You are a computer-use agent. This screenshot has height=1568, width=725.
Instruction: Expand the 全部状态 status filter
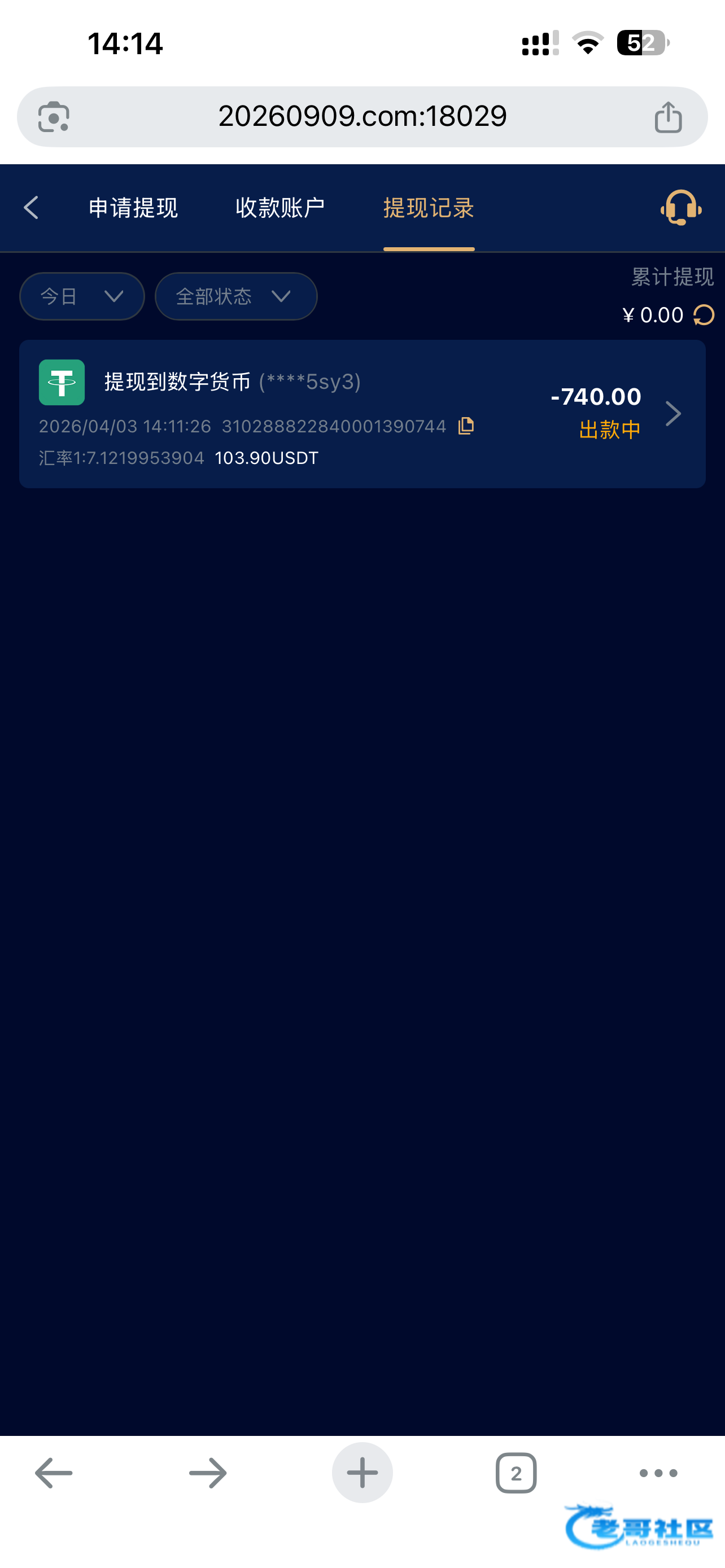(x=236, y=296)
